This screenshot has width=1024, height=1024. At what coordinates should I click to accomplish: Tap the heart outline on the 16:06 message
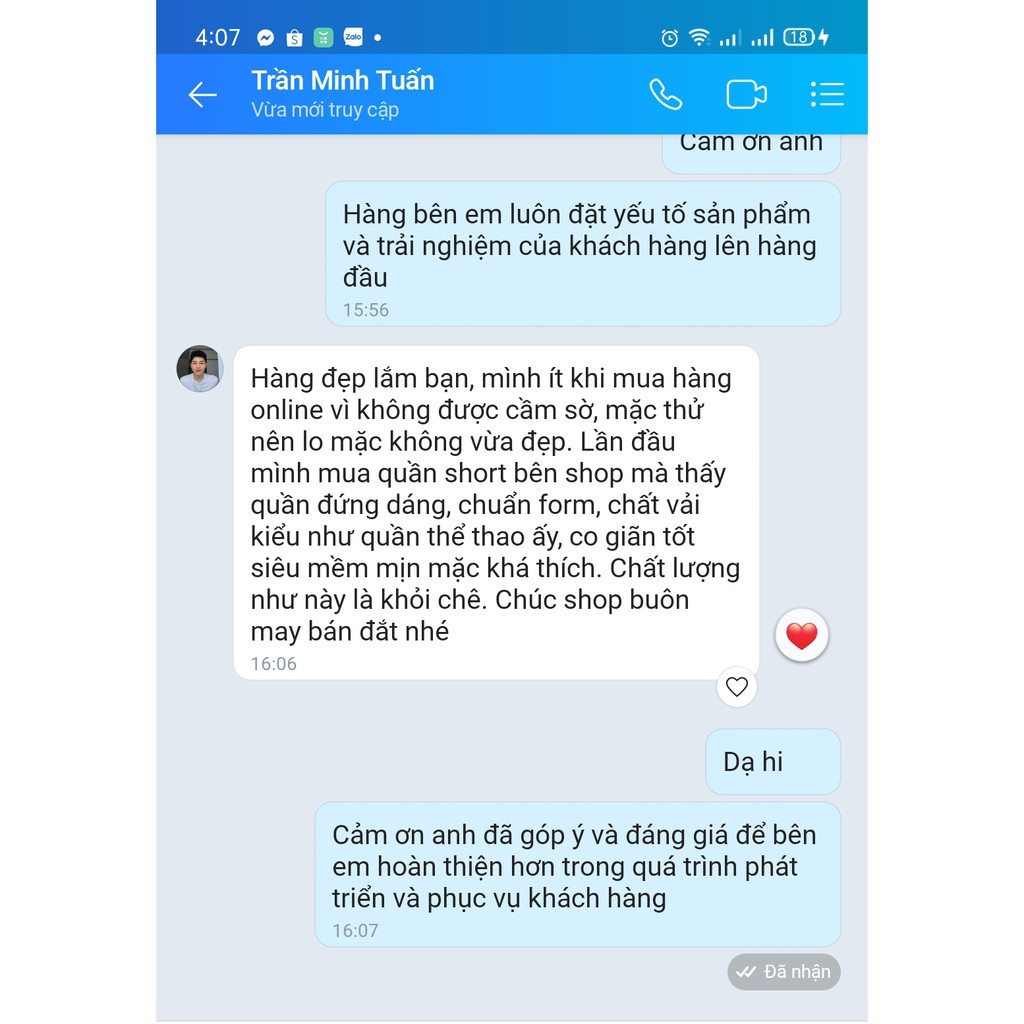[737, 686]
